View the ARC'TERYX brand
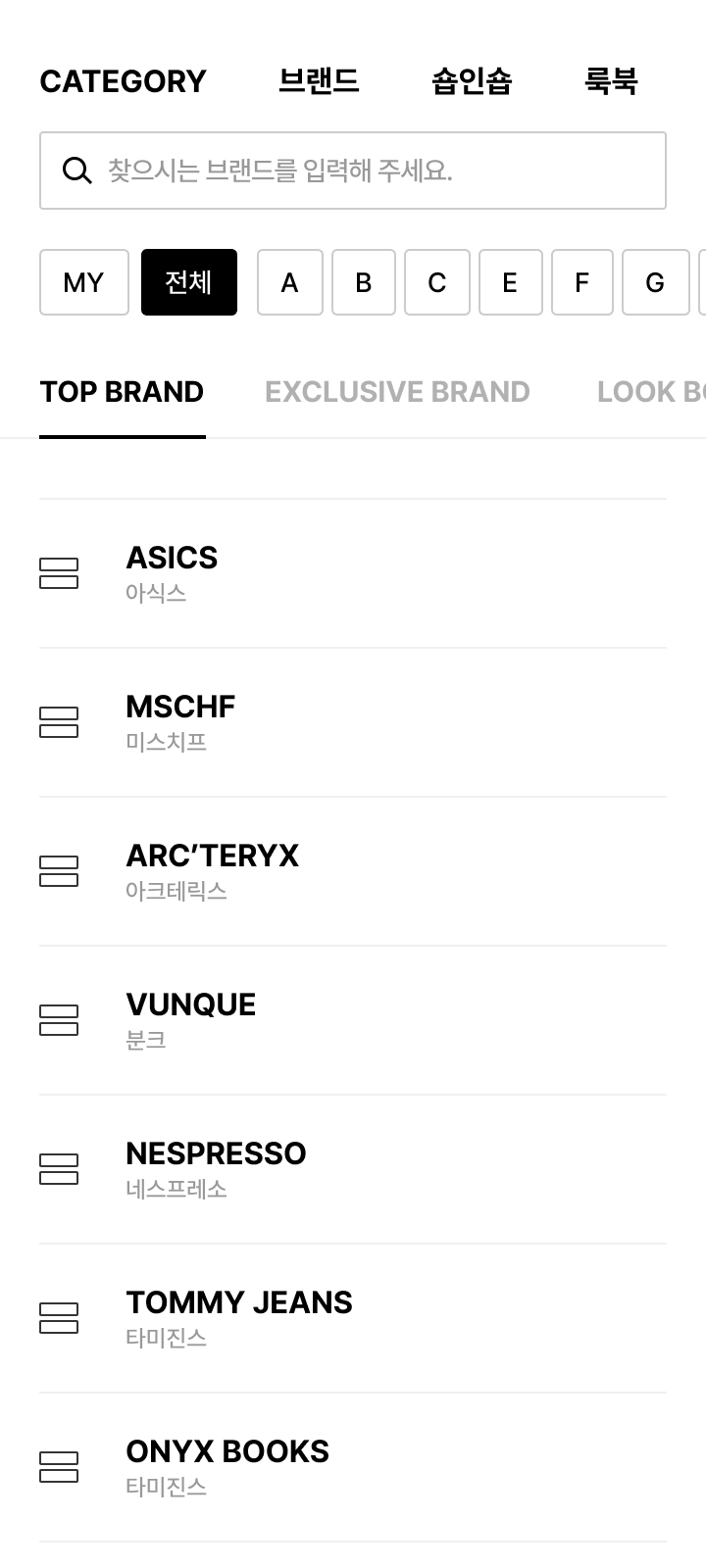The image size is (706, 1568). pyautogui.click(x=213, y=870)
